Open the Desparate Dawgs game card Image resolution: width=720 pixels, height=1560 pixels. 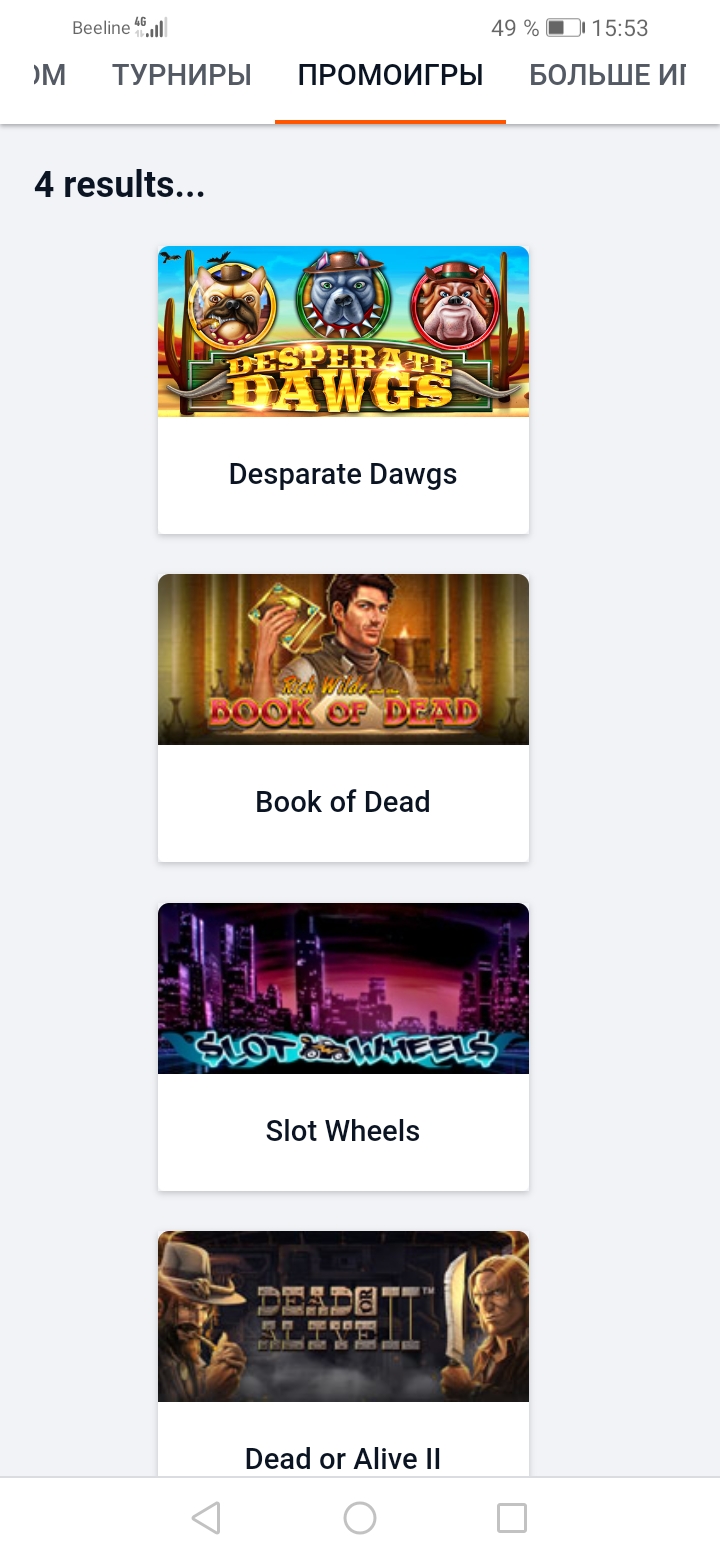(343, 389)
